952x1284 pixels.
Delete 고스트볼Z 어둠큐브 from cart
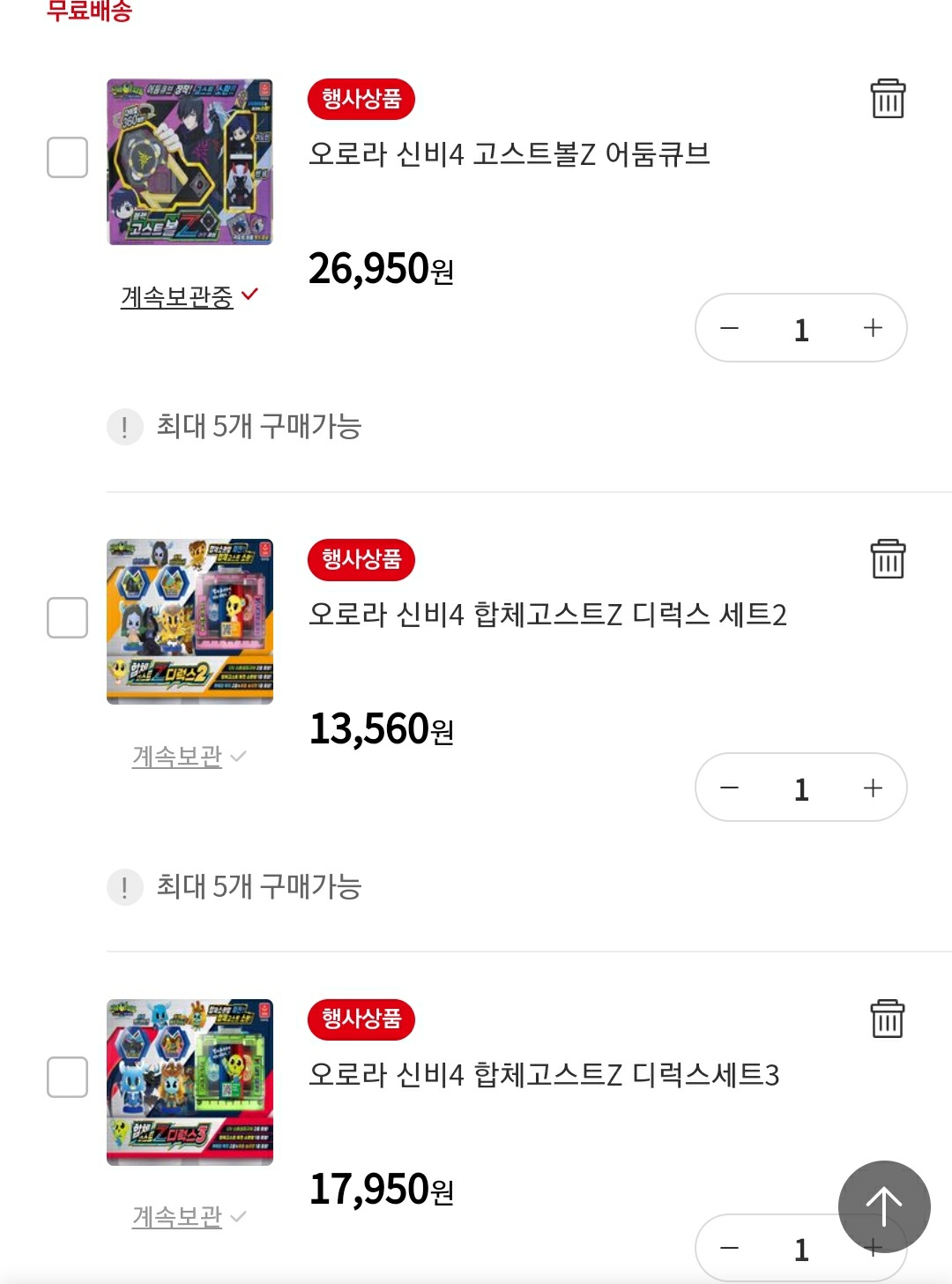888,99
